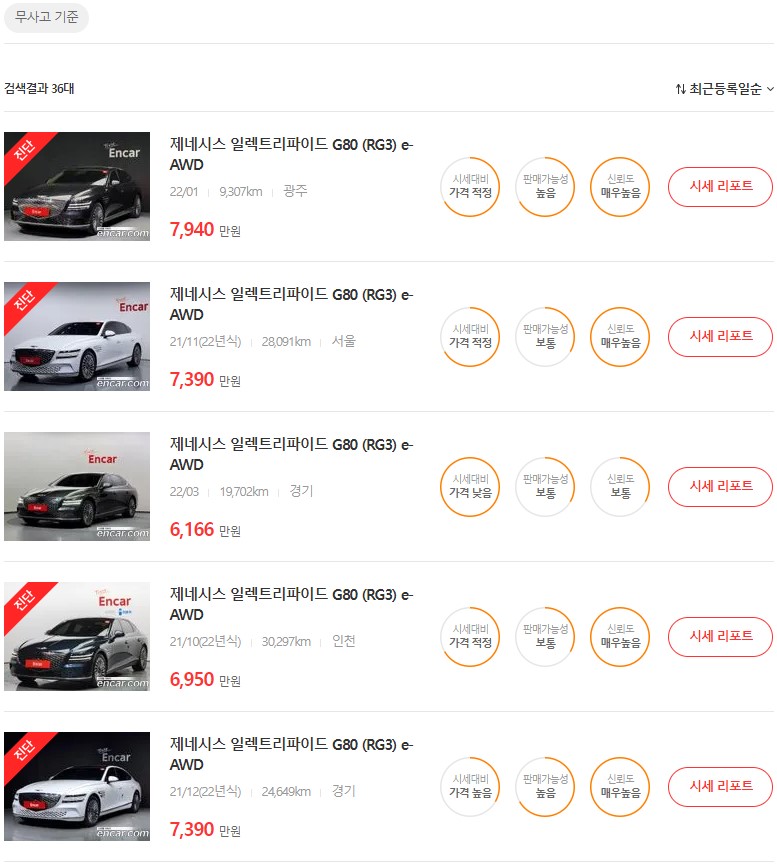777x865 pixels.
Task: Click 신뢰도 매우높음 gauge on the Gwangju listing
Action: point(619,187)
